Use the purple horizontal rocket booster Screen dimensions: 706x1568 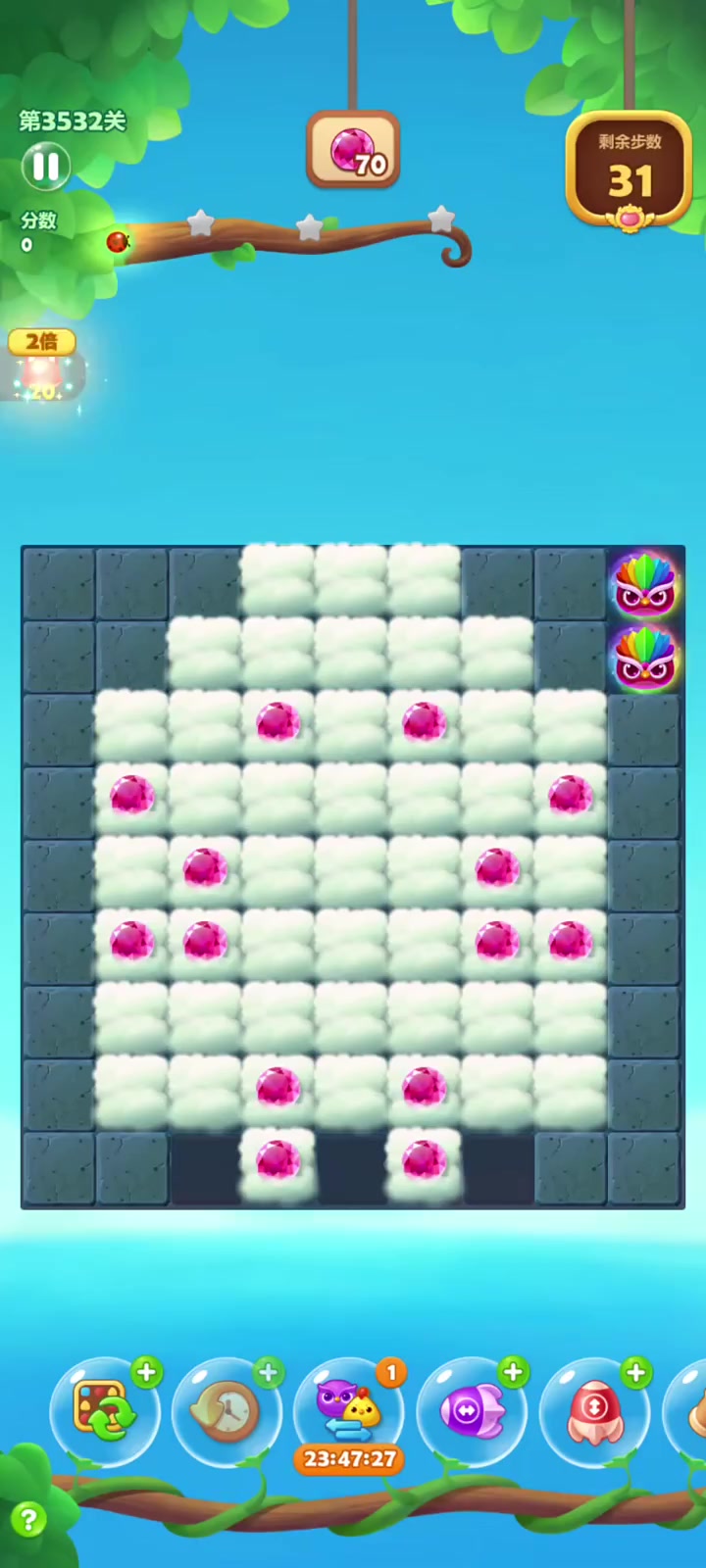(472, 1411)
